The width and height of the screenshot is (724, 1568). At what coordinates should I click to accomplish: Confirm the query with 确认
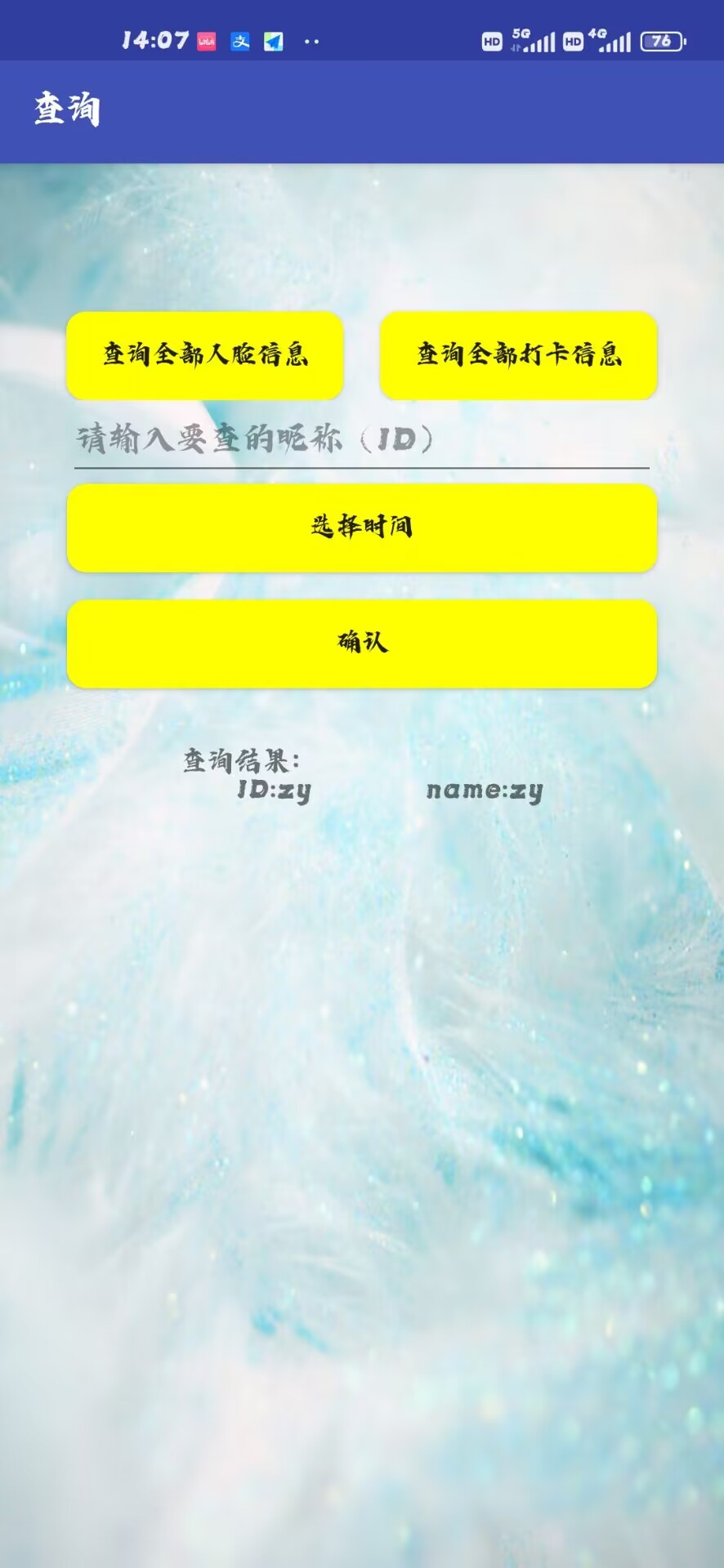(x=361, y=644)
